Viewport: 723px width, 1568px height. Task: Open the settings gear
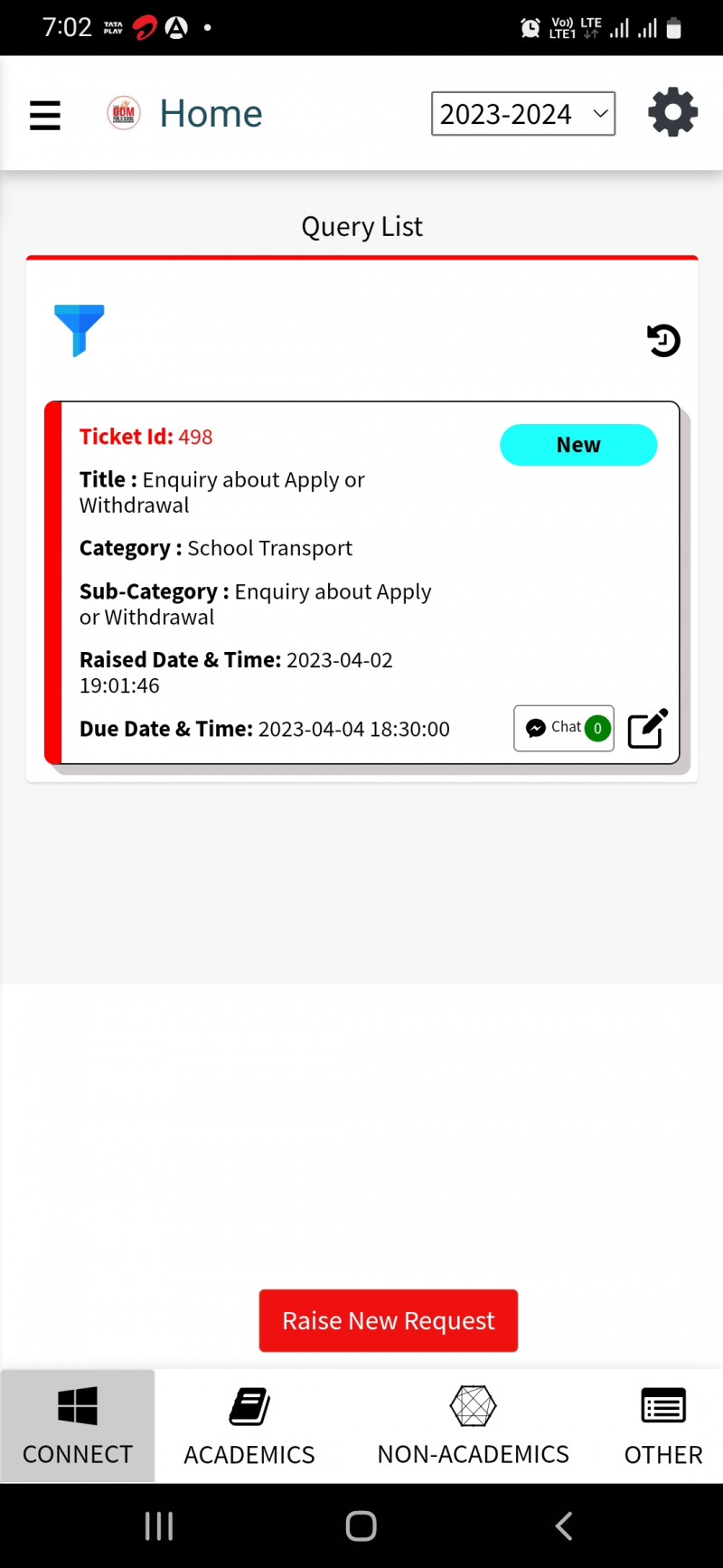[672, 113]
